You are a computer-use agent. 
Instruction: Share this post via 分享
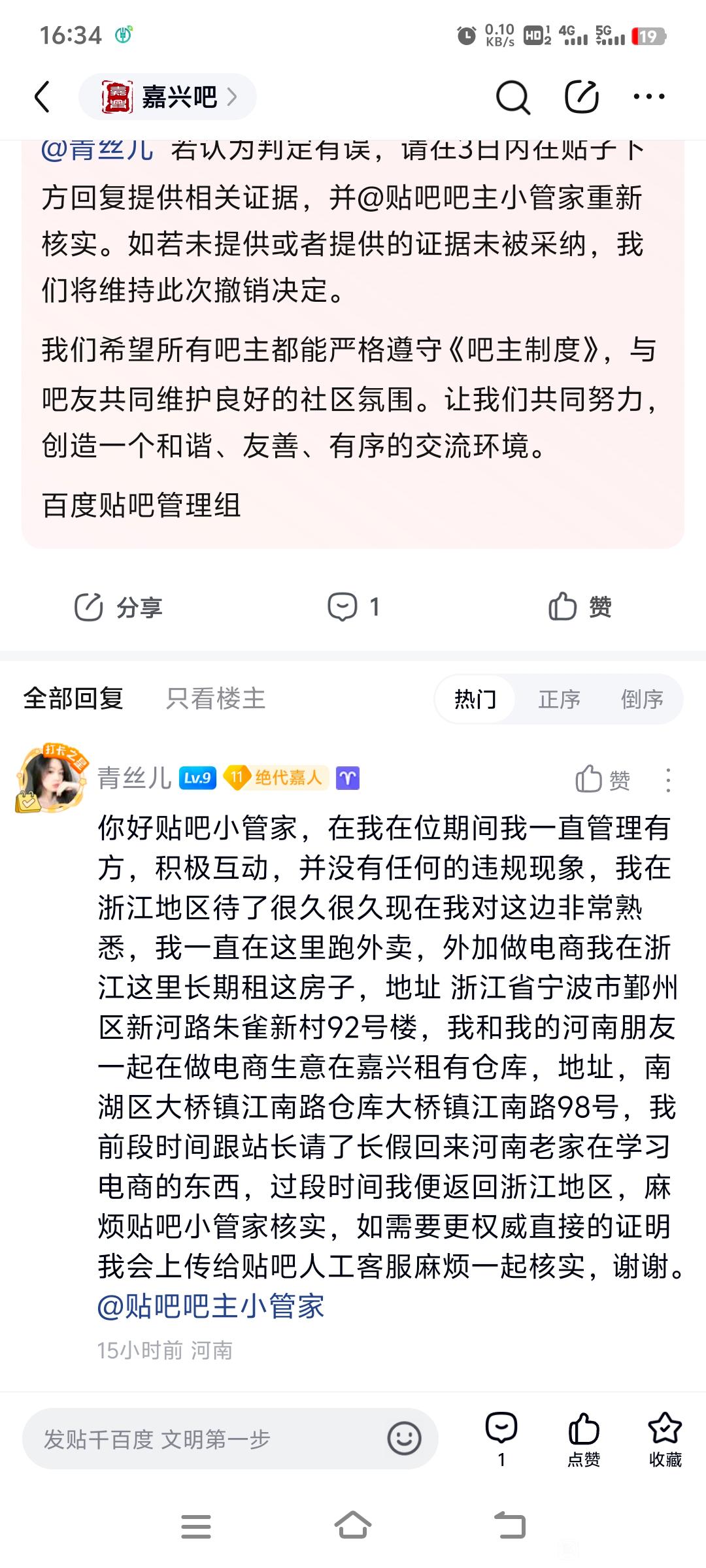(x=118, y=607)
